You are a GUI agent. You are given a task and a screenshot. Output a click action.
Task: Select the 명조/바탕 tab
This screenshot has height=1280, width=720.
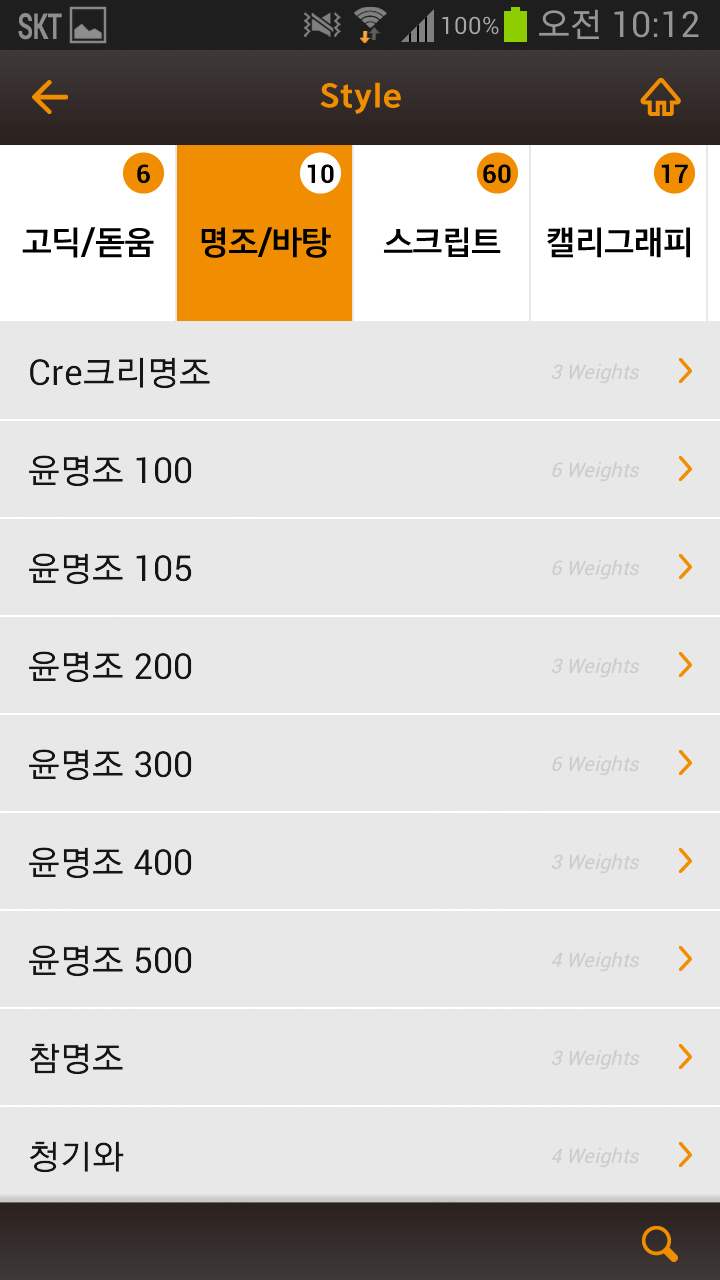coord(265,233)
